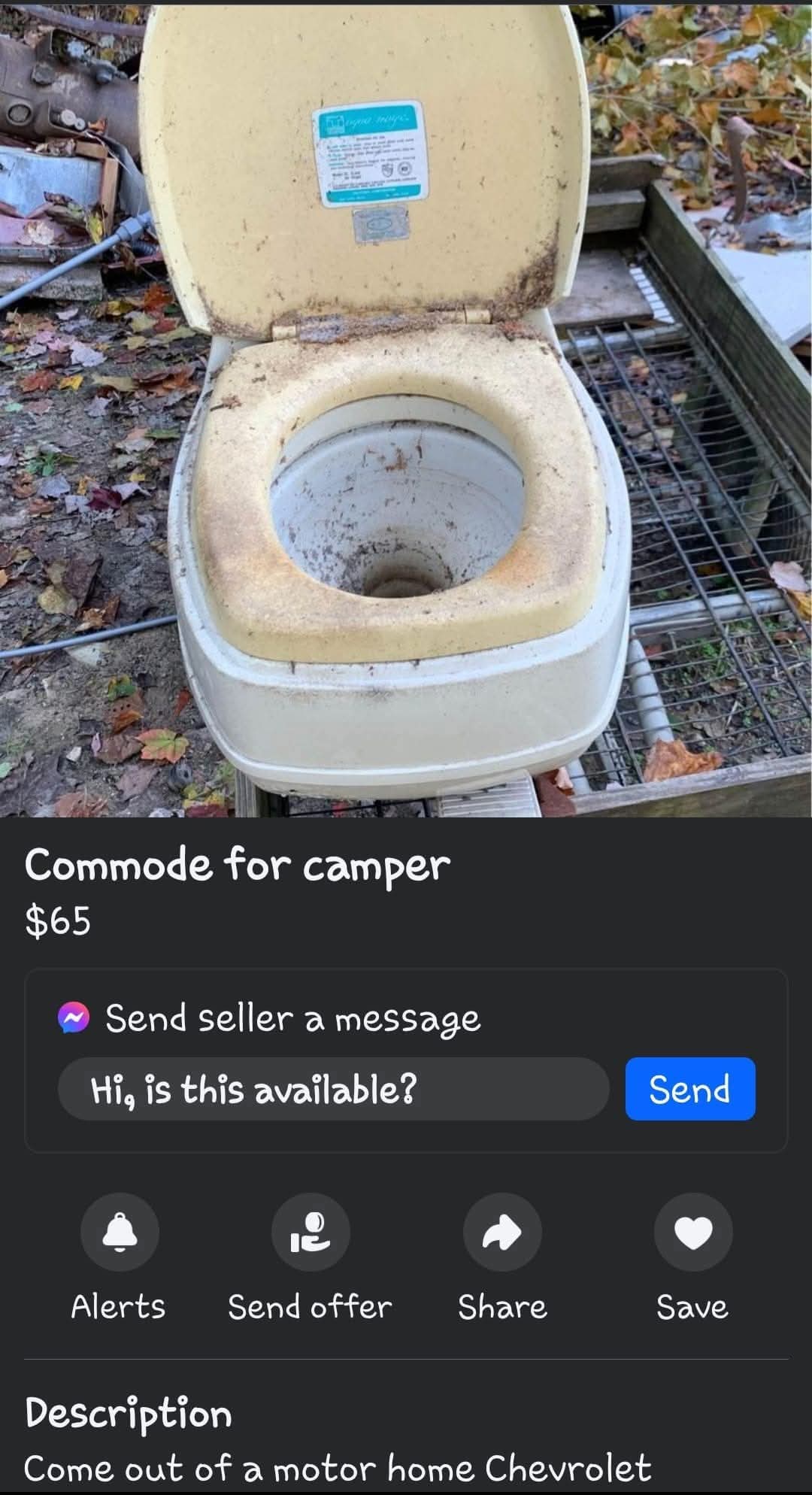Send an offer to the seller
The image size is (812, 1495).
tap(311, 1232)
